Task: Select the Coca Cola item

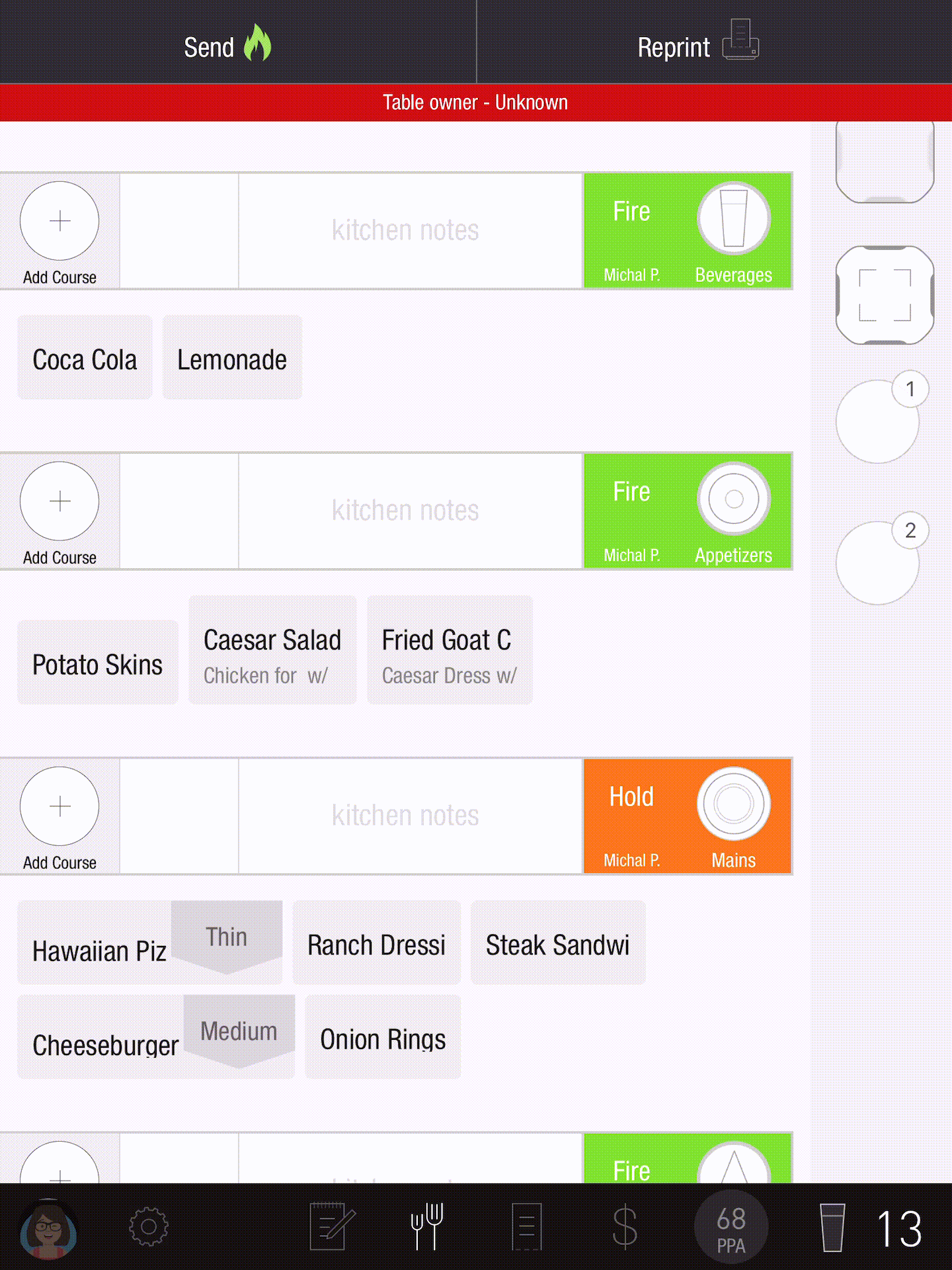Action: pos(85,359)
